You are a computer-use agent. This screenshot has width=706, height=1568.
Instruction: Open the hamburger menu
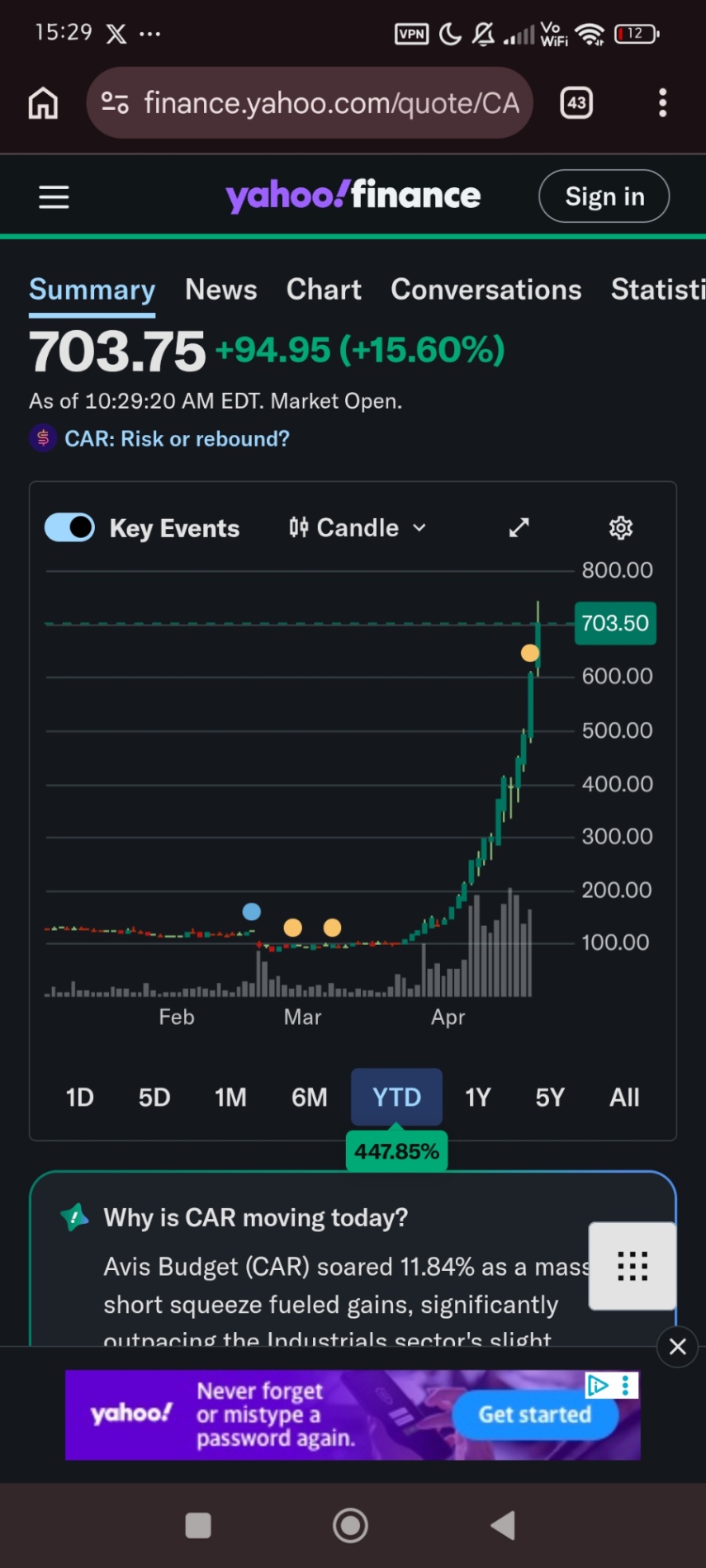[54, 196]
